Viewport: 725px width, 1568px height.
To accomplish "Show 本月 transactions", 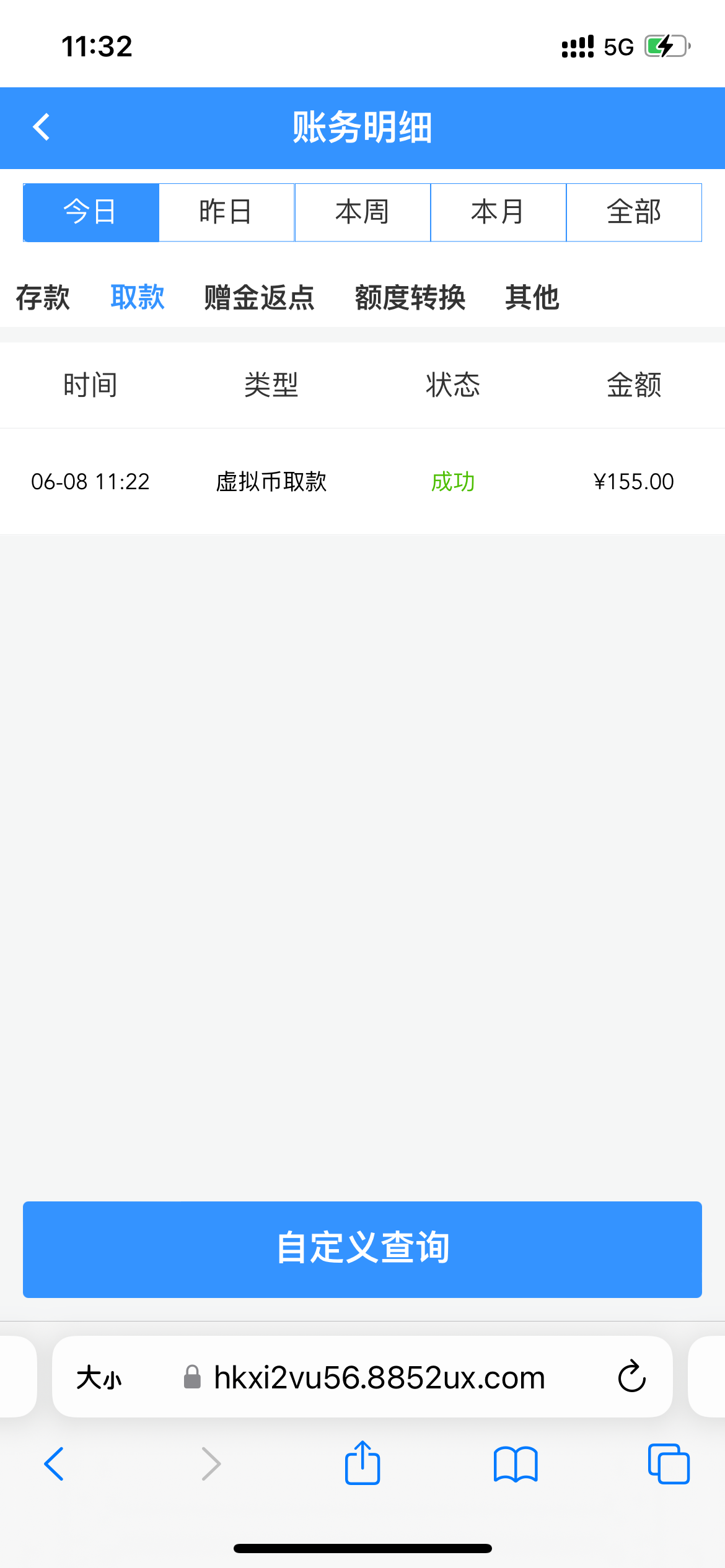I will pyautogui.click(x=498, y=212).
